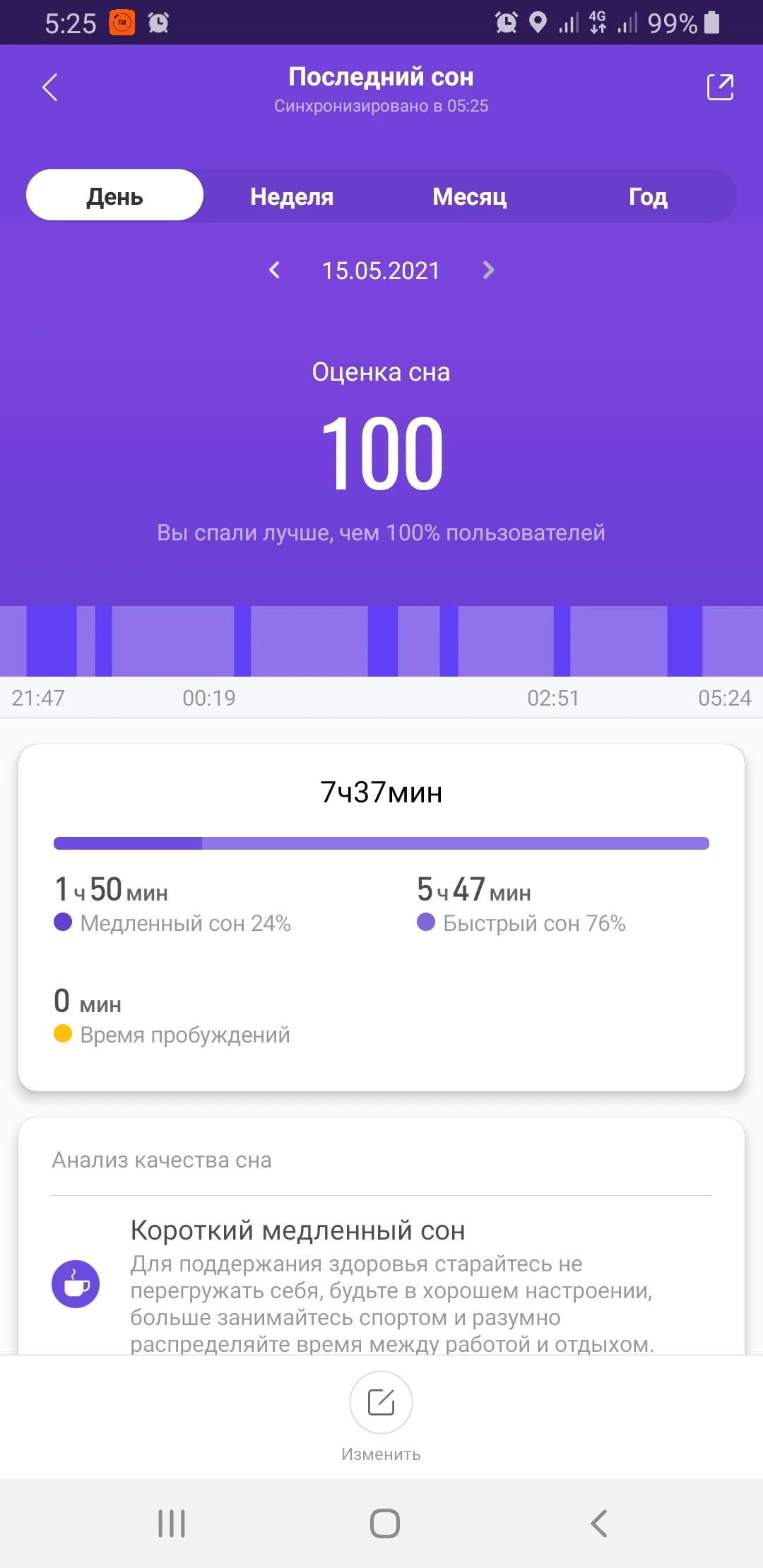Open the share/export icon at top right
This screenshot has width=763, height=1568.
[x=719, y=87]
